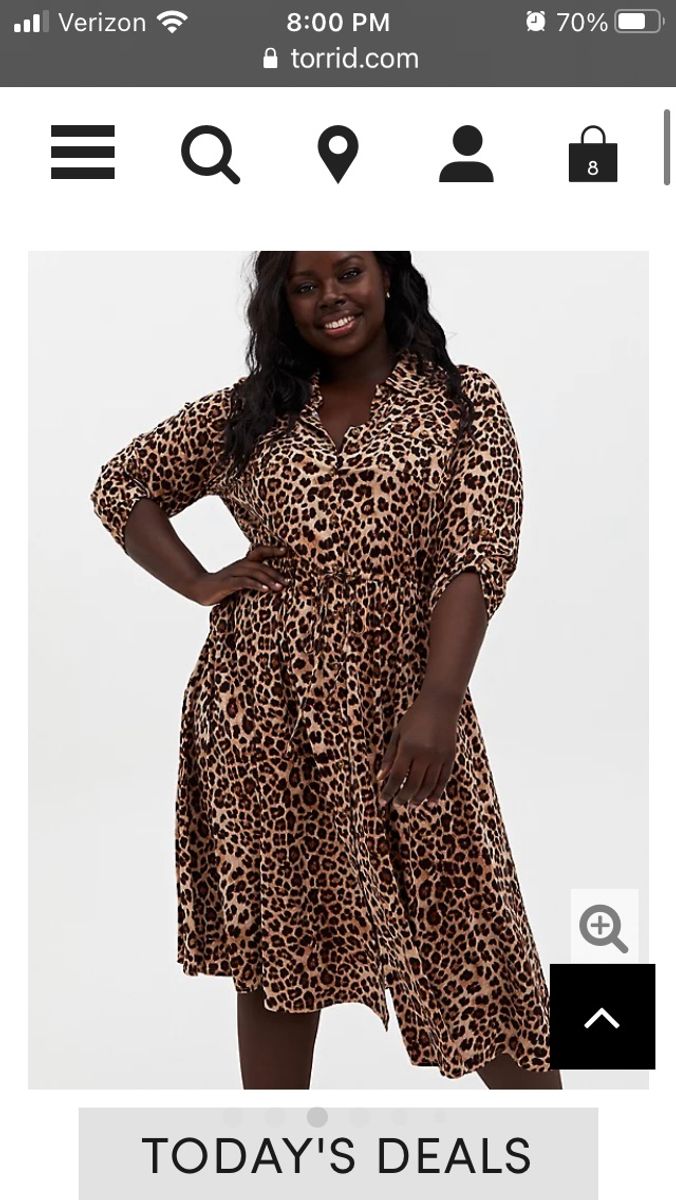Open the Today's Deals banner
The width and height of the screenshot is (676, 1200).
tap(338, 1156)
